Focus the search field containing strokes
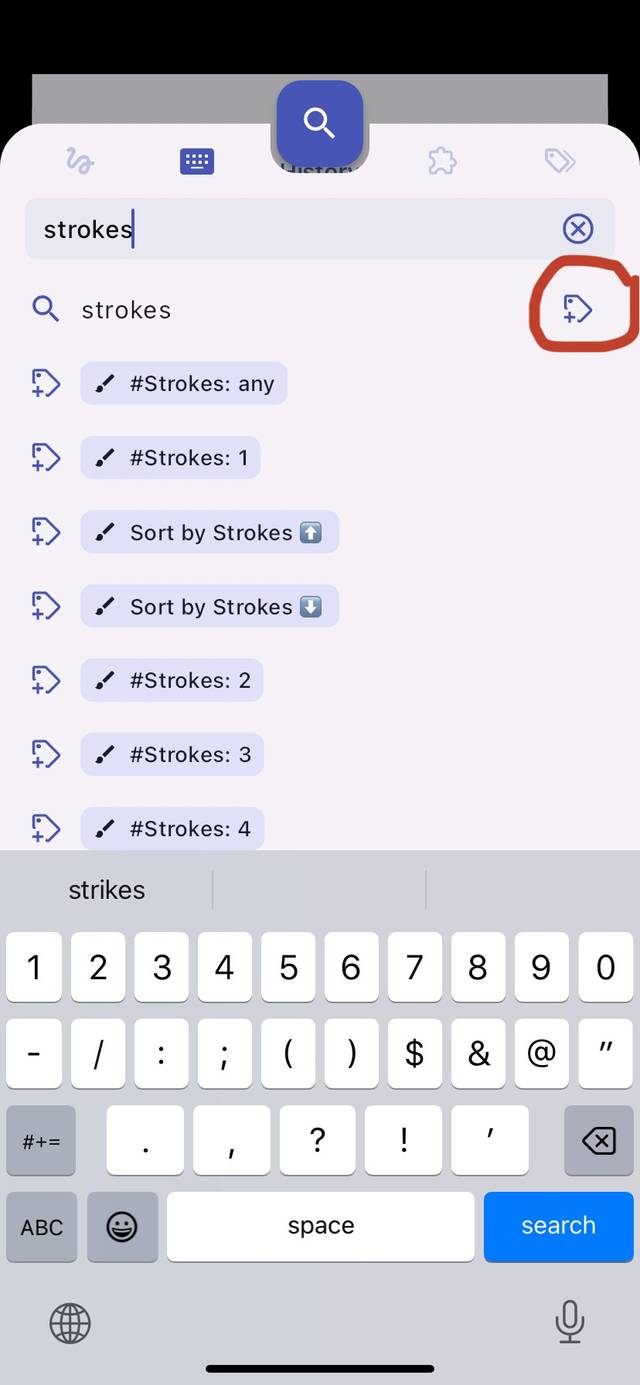The height and width of the screenshot is (1385, 640). coord(290,229)
